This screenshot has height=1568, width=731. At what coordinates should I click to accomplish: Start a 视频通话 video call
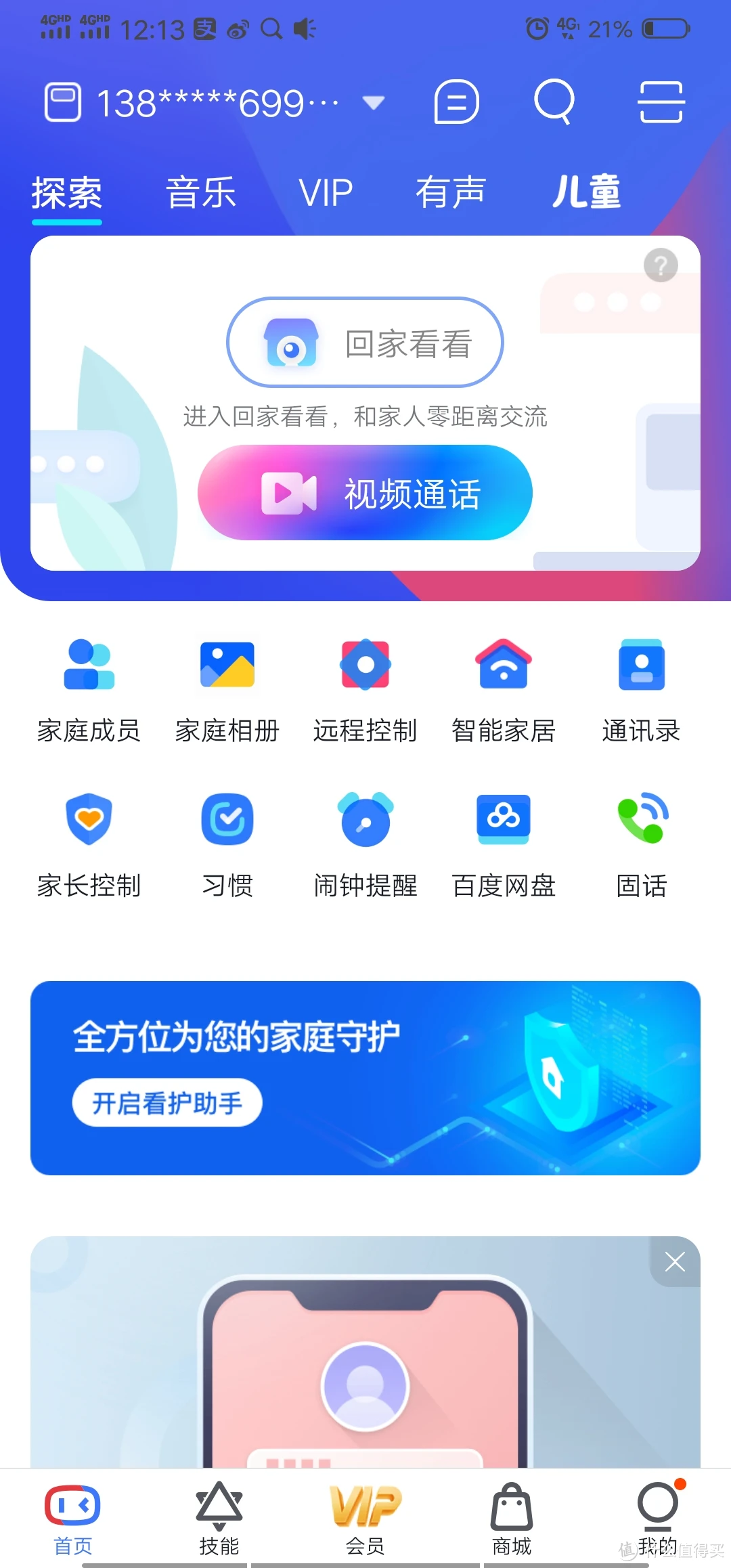[x=365, y=493]
